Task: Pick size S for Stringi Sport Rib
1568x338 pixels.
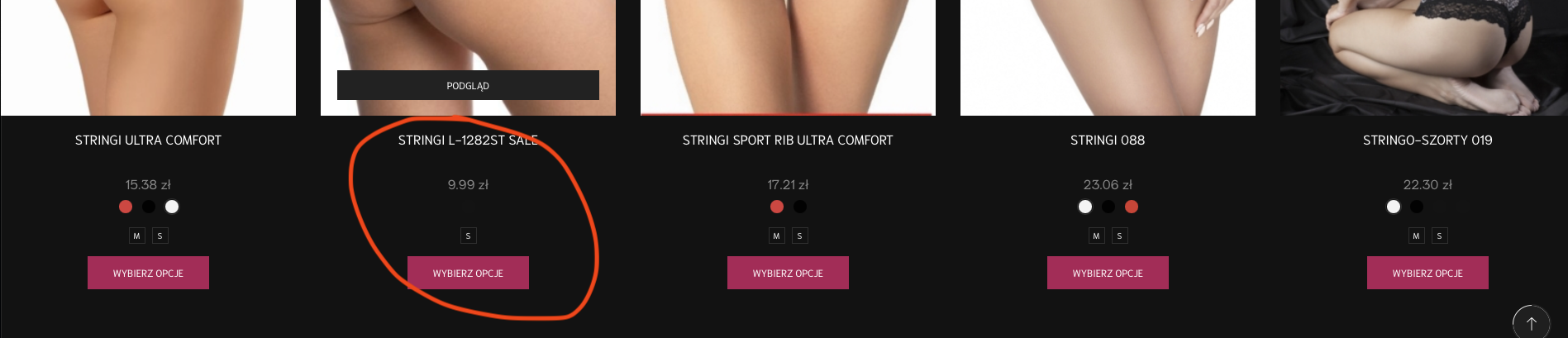Action: click(x=800, y=236)
